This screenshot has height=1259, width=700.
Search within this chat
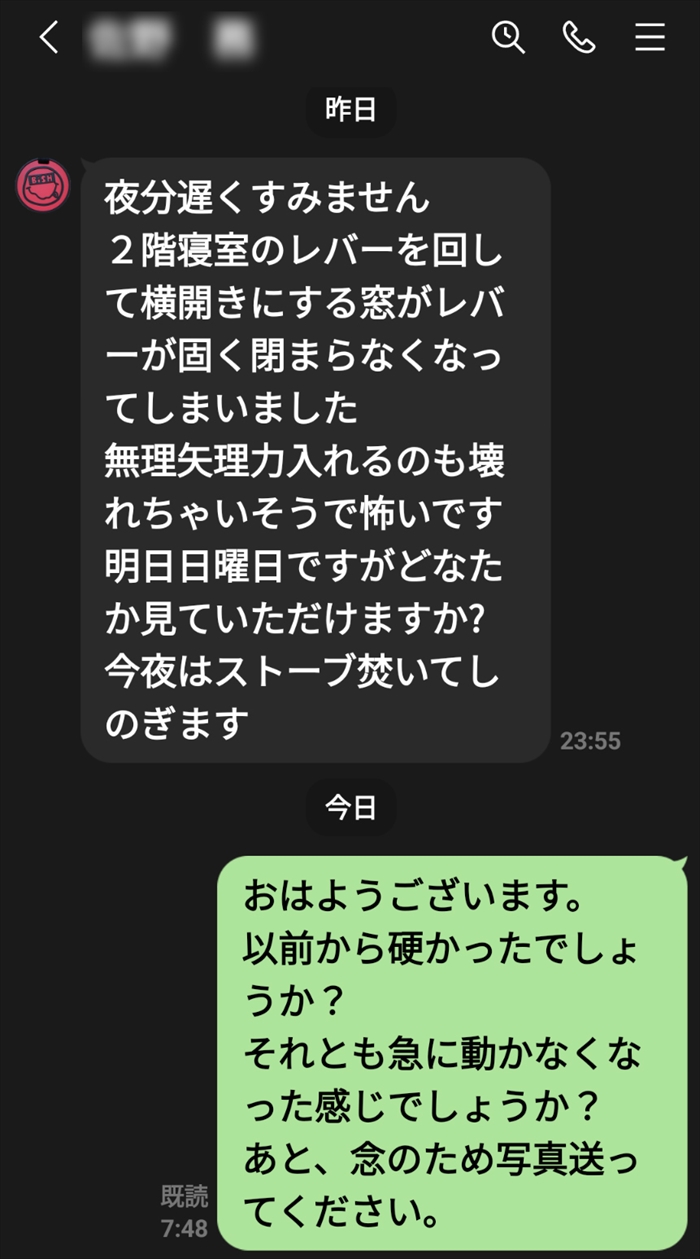508,38
